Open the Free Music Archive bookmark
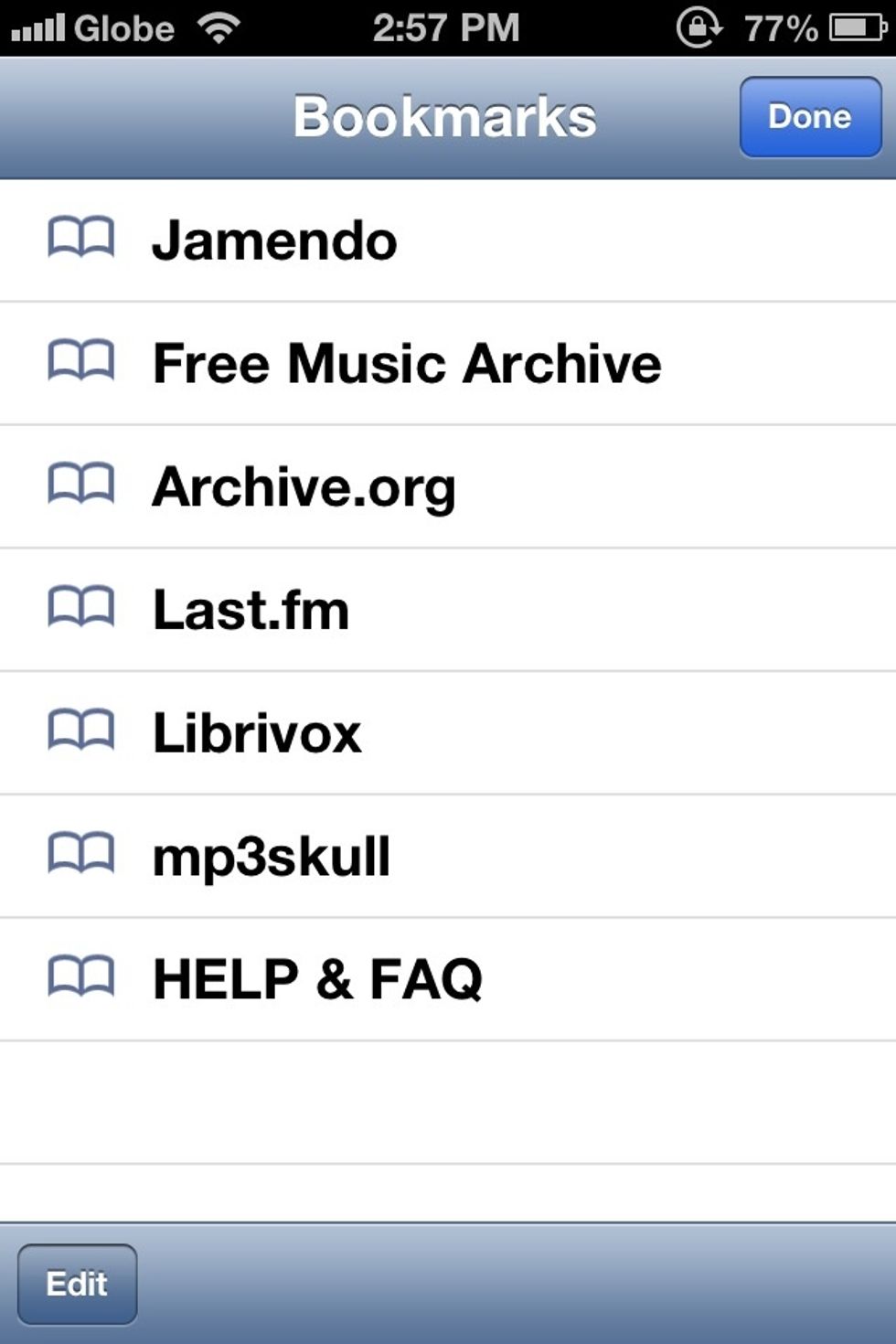Viewport: 896px width, 1344px height. [x=406, y=364]
